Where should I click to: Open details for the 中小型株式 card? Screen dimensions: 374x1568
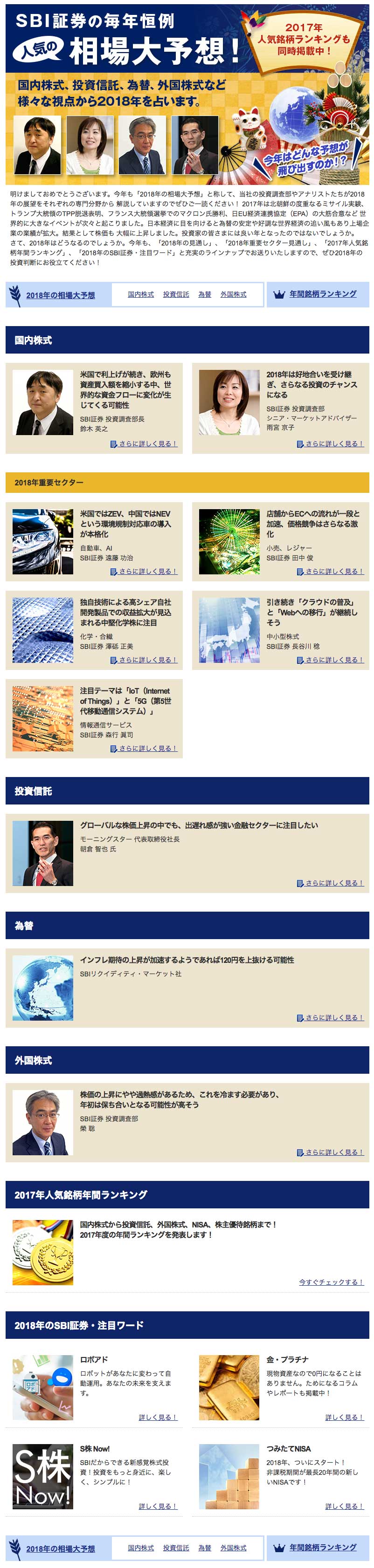[x=334, y=659]
